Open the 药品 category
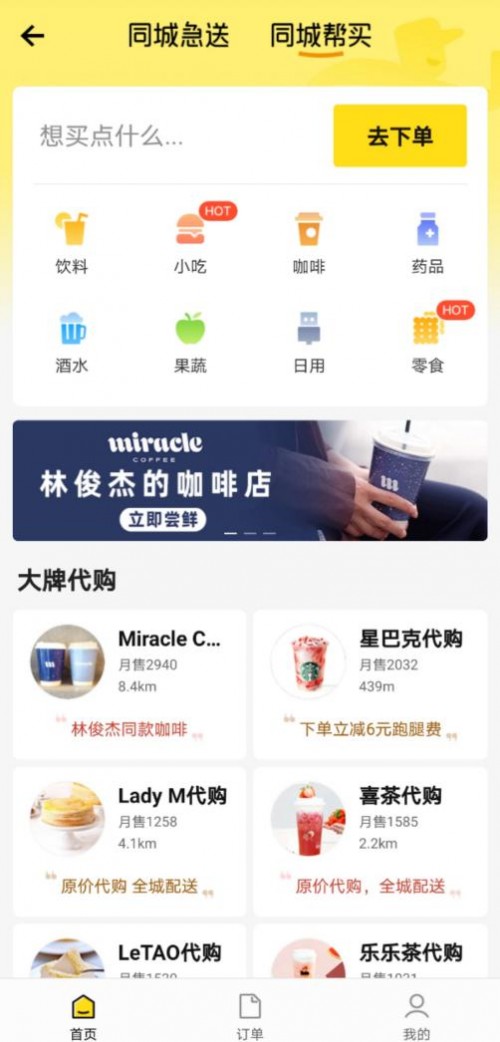The image size is (500, 1042). [428, 243]
